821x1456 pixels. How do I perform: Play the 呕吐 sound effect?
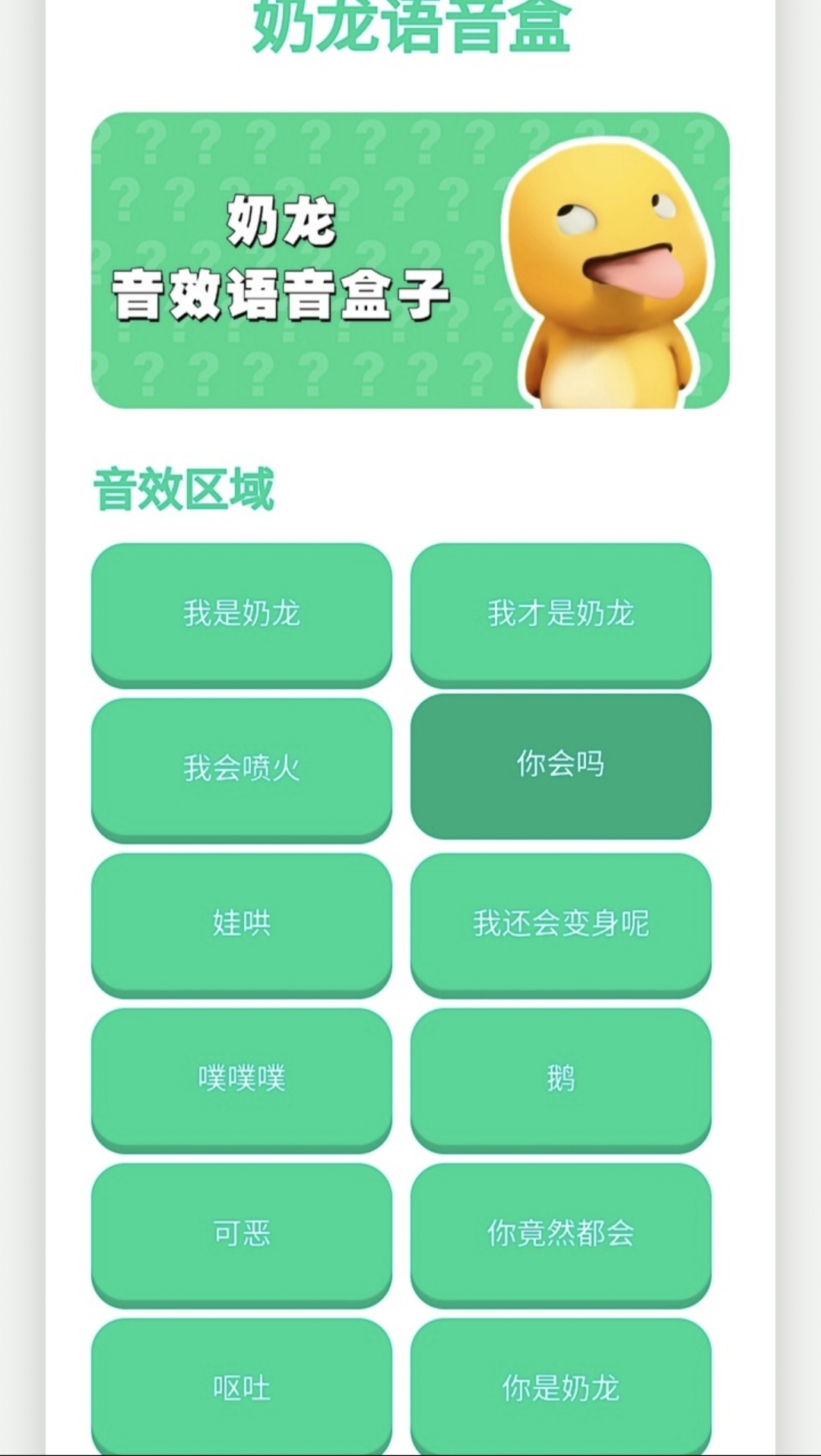tap(242, 1388)
